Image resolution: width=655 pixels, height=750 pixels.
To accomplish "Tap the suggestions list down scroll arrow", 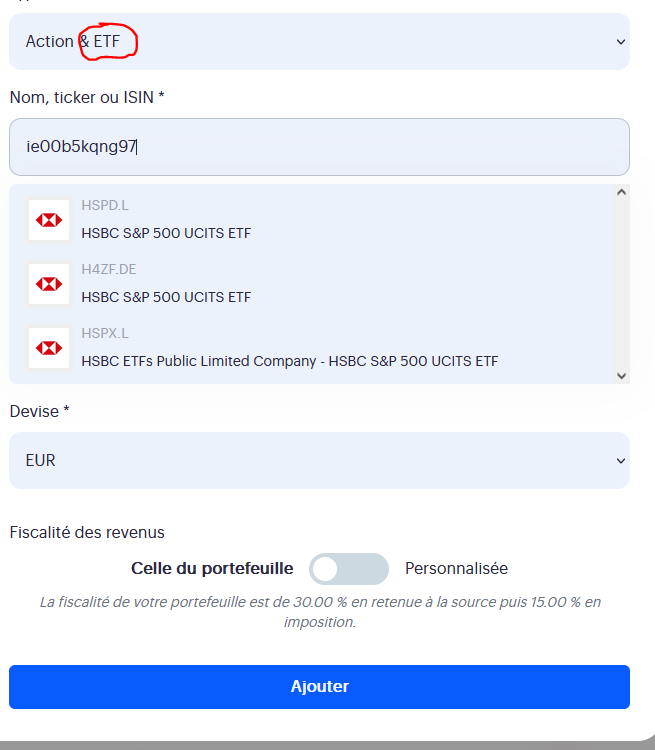I will [621, 375].
